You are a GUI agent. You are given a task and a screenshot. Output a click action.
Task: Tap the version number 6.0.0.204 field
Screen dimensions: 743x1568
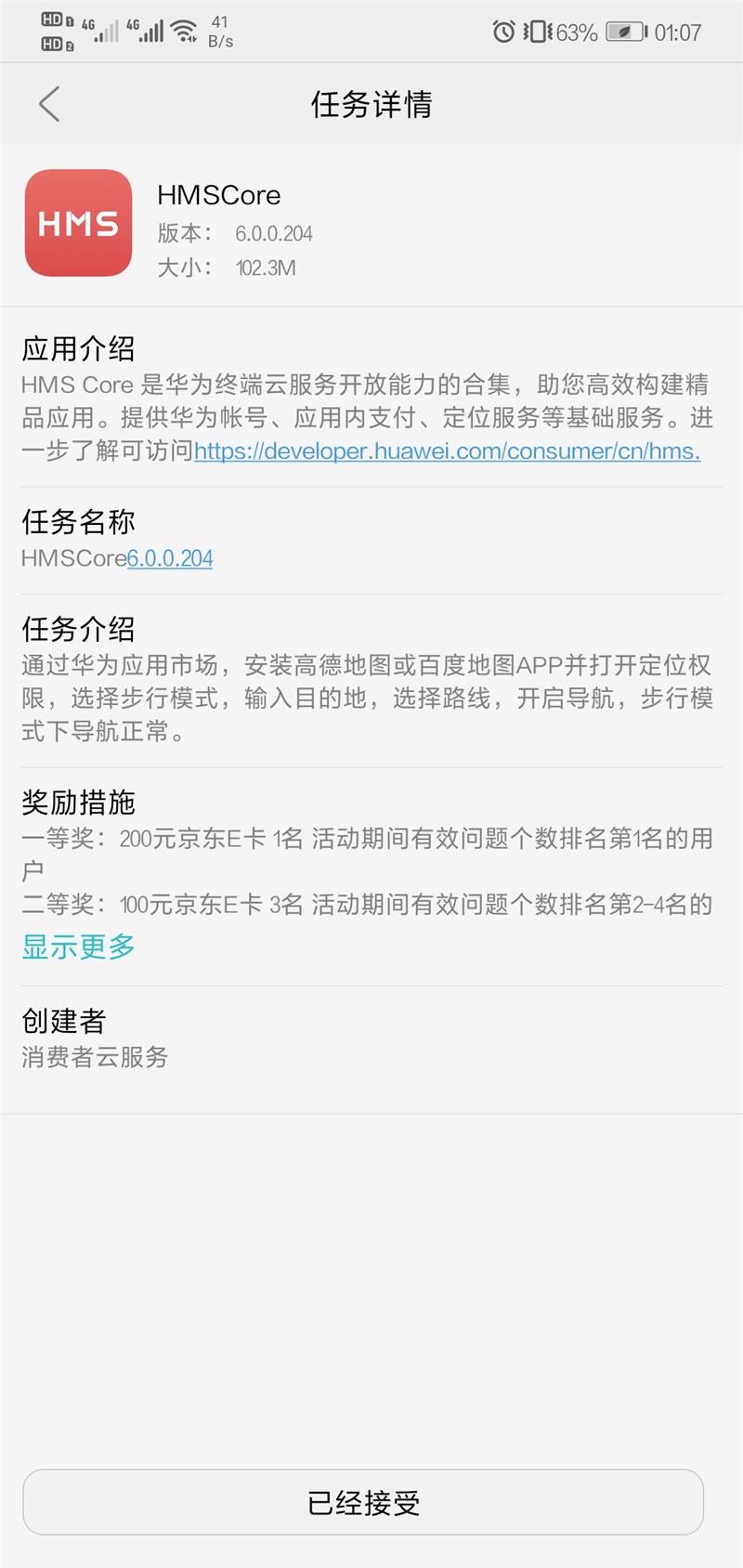click(273, 233)
